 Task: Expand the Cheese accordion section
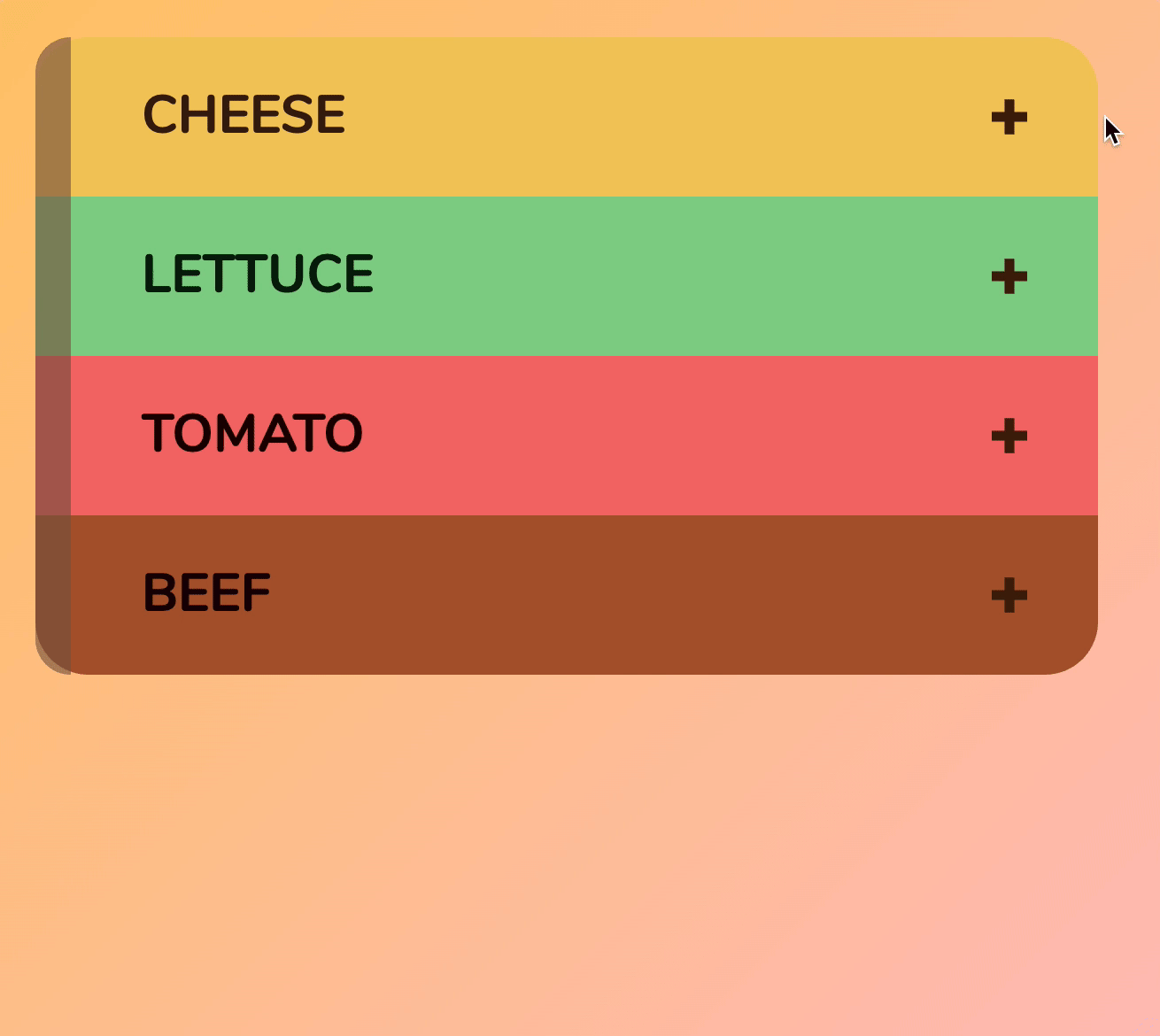coord(1009,117)
